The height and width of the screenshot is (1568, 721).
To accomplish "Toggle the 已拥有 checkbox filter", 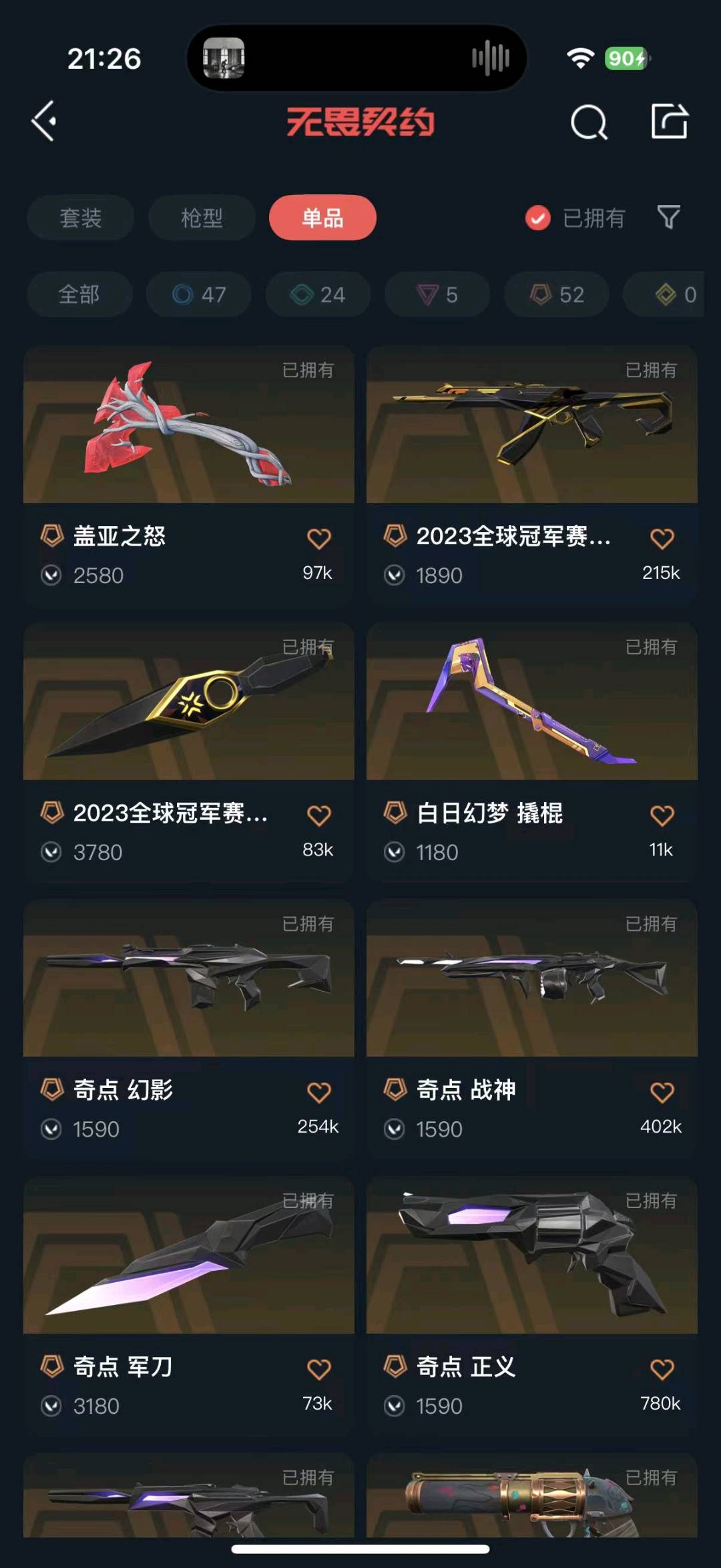I will pos(538,218).
